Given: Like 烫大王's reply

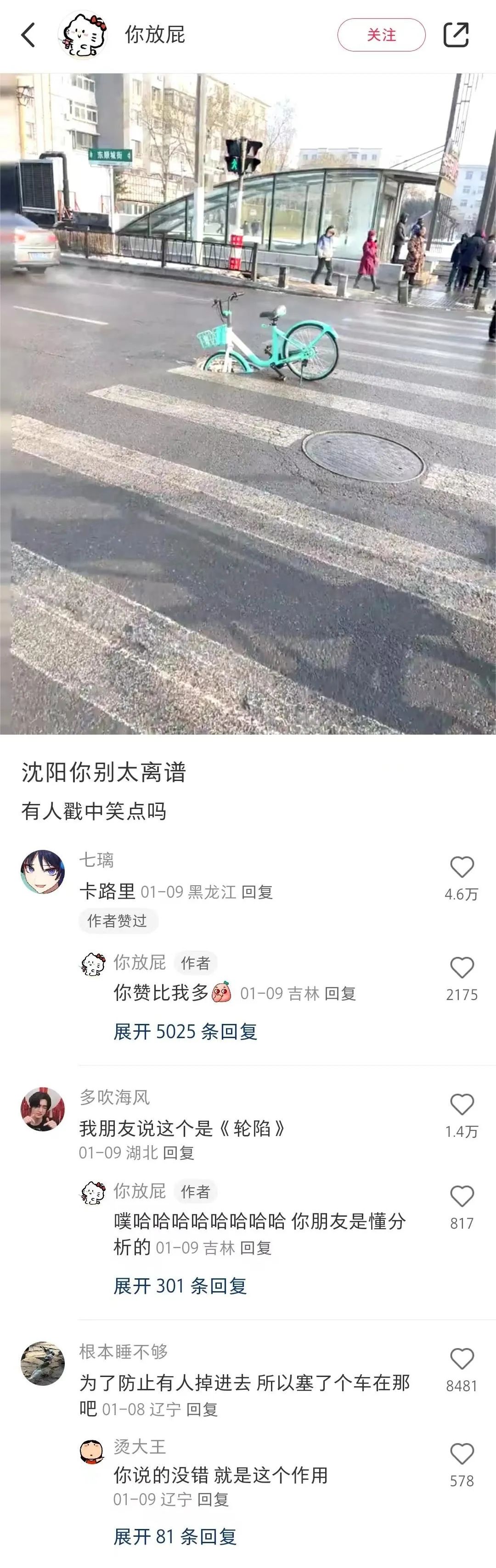Looking at the screenshot, I should 461,1454.
